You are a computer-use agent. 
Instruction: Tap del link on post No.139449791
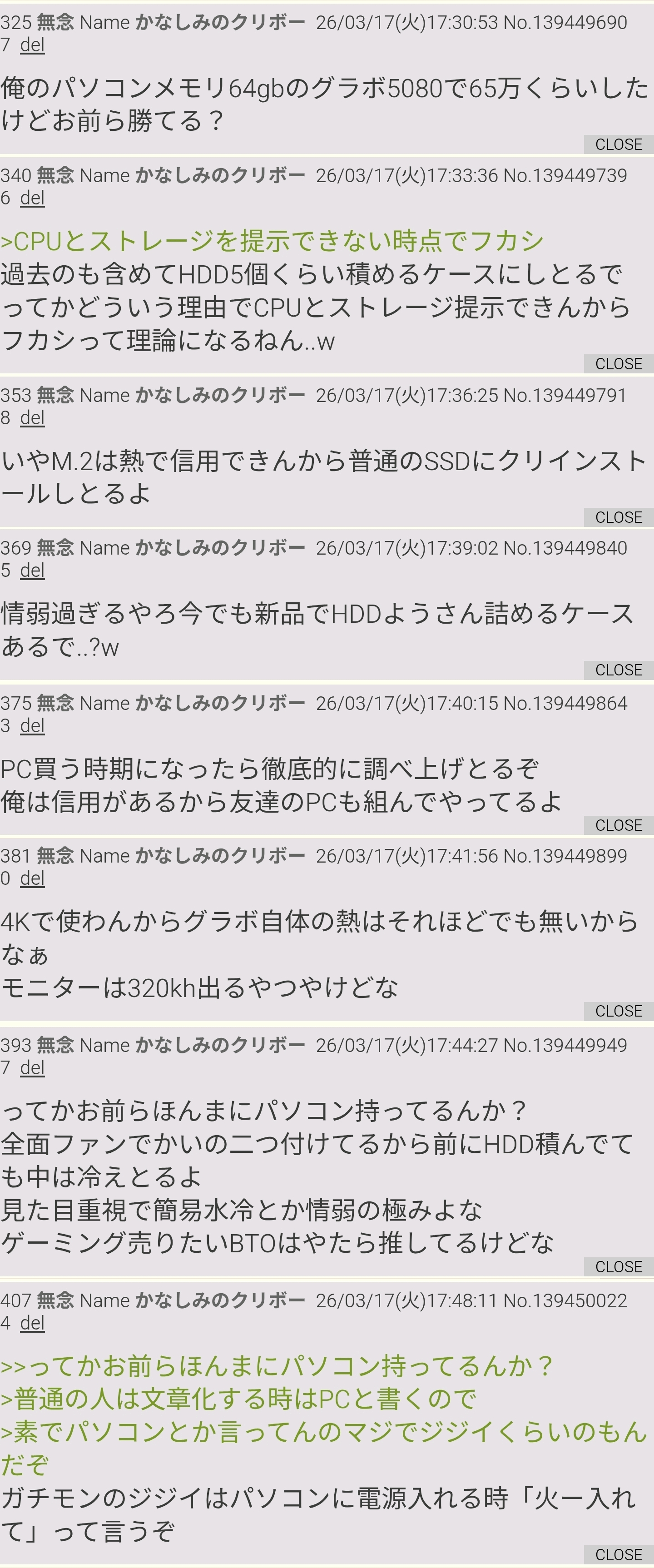[32, 417]
